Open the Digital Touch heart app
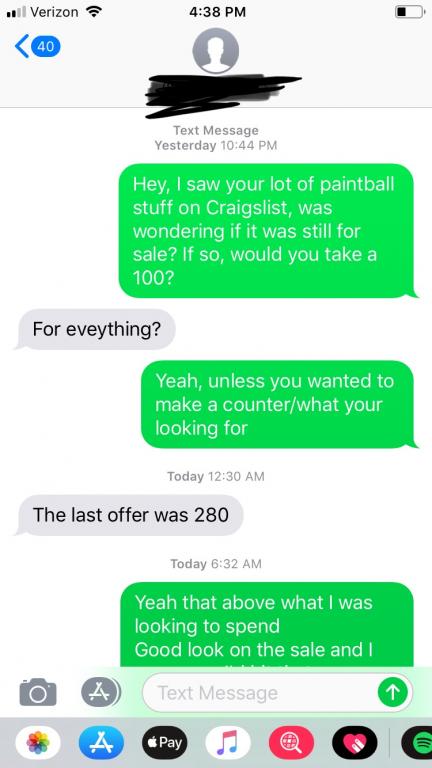 click(x=355, y=743)
